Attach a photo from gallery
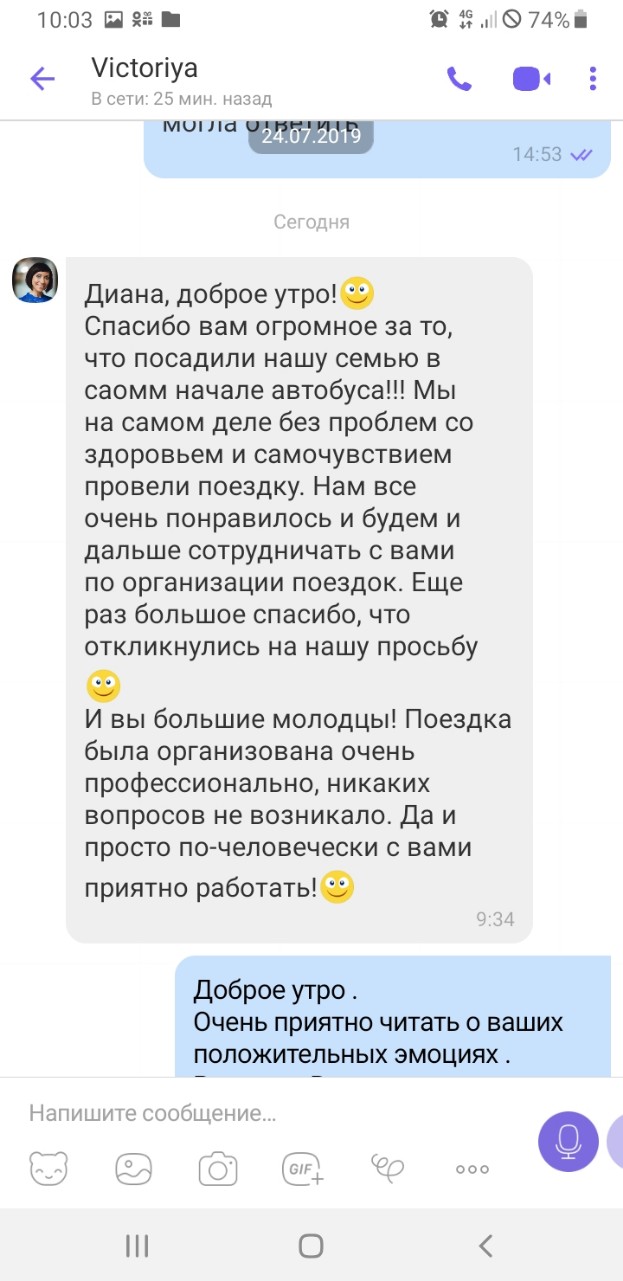Viewport: 623px width, 1281px height. [133, 1167]
